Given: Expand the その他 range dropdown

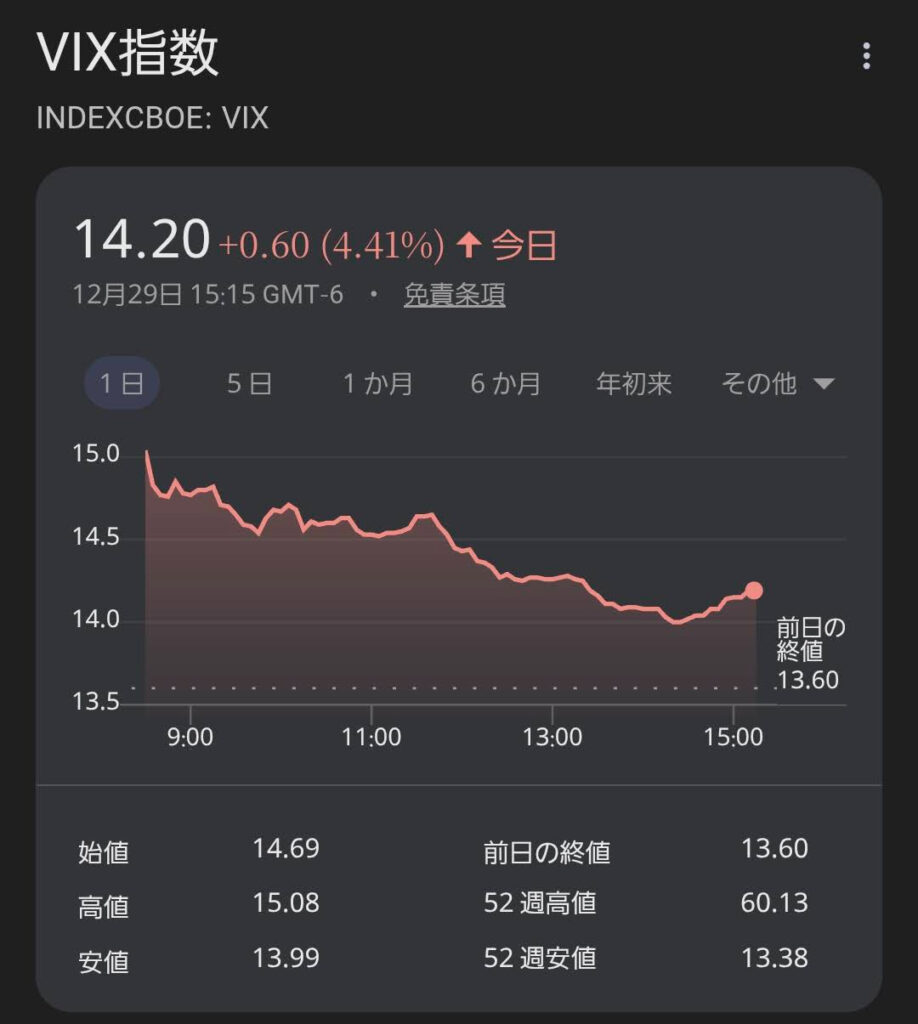Looking at the screenshot, I should (777, 383).
